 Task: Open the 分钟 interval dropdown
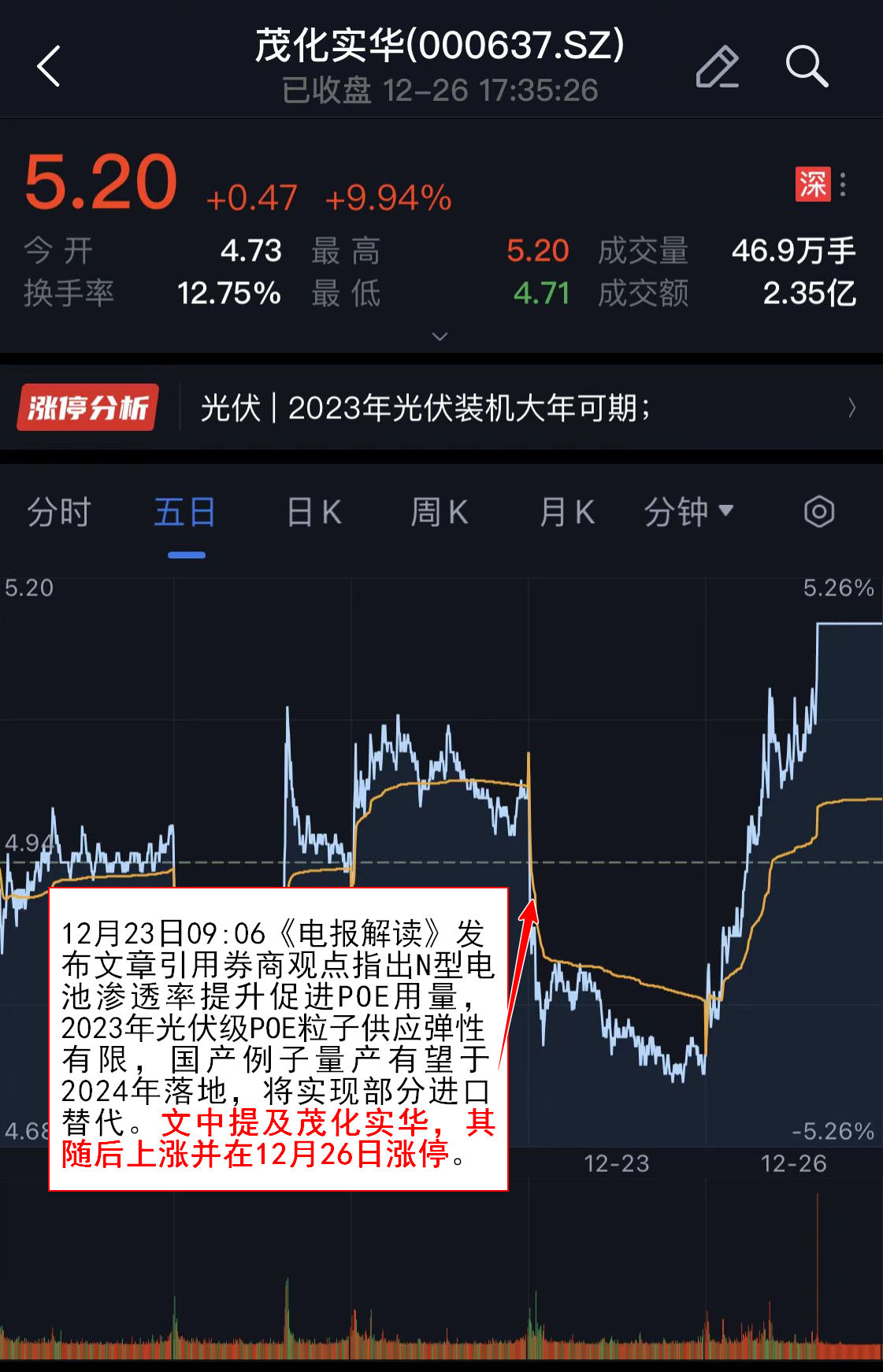point(688,513)
